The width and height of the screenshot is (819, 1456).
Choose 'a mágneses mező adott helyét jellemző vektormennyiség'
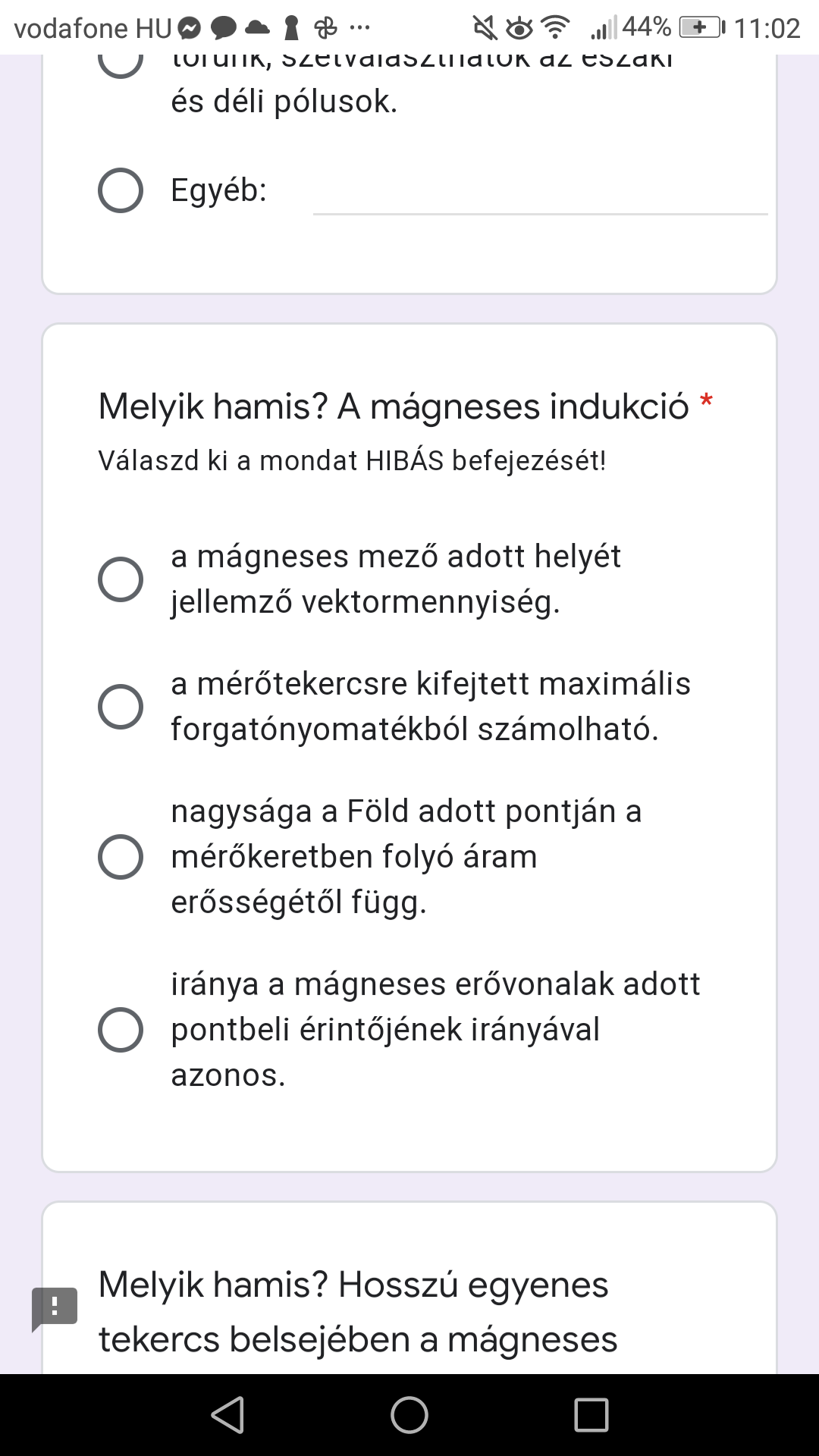pos(121,579)
